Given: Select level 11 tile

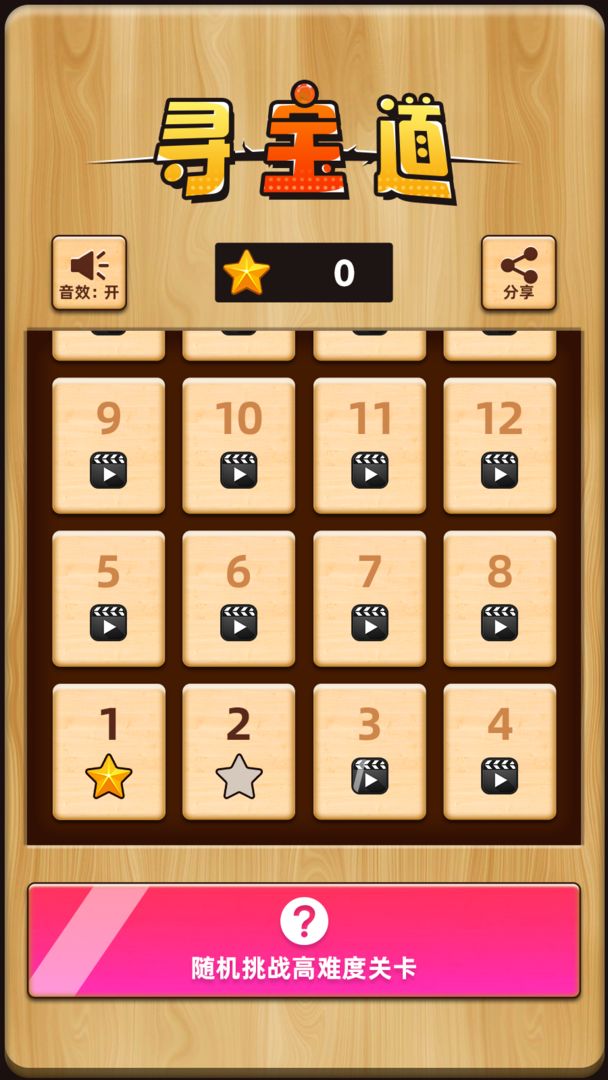Looking at the screenshot, I should tap(369, 445).
